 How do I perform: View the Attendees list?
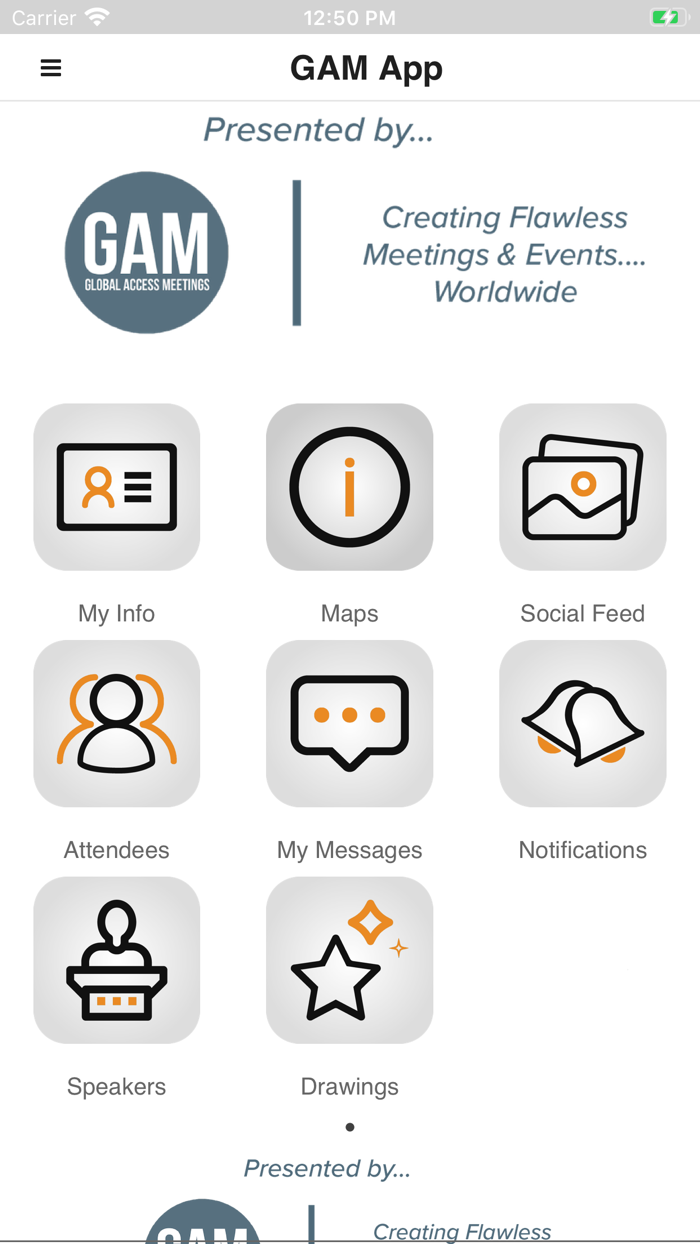(x=117, y=724)
